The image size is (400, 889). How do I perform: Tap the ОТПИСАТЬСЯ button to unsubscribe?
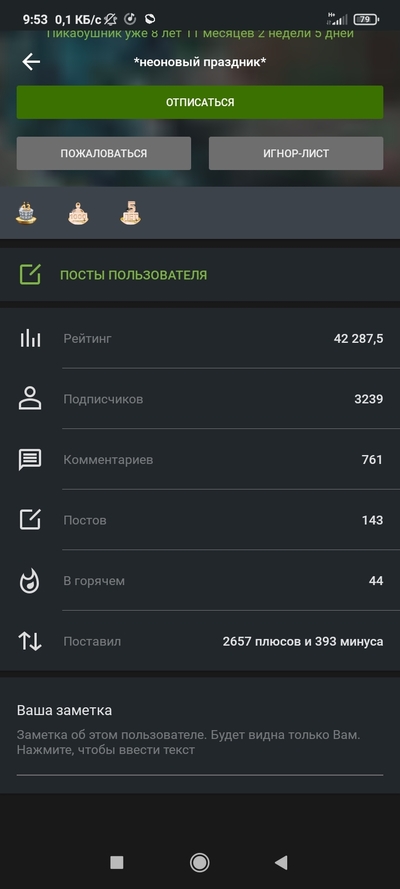[x=199, y=103]
